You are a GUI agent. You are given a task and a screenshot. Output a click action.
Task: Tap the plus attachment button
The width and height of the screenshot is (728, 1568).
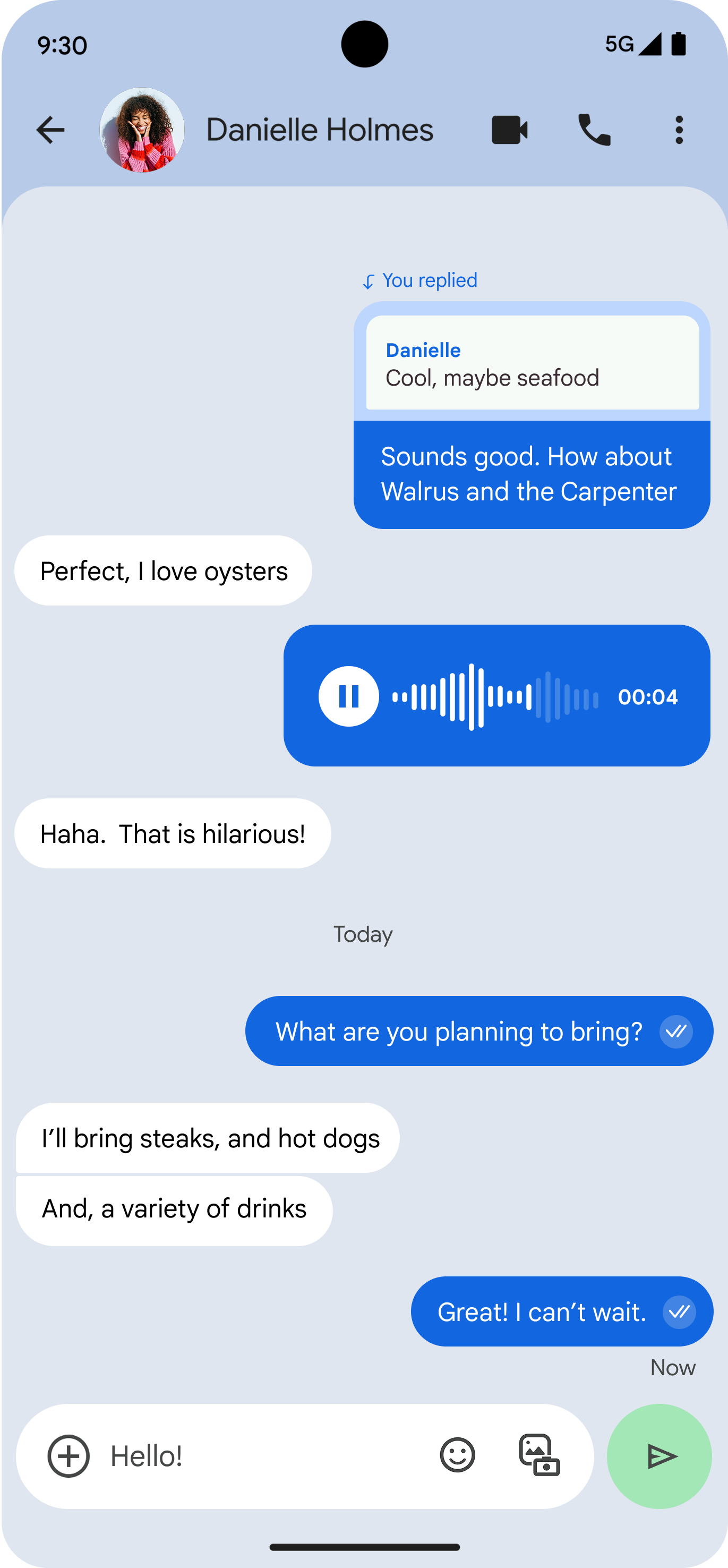[69, 1456]
